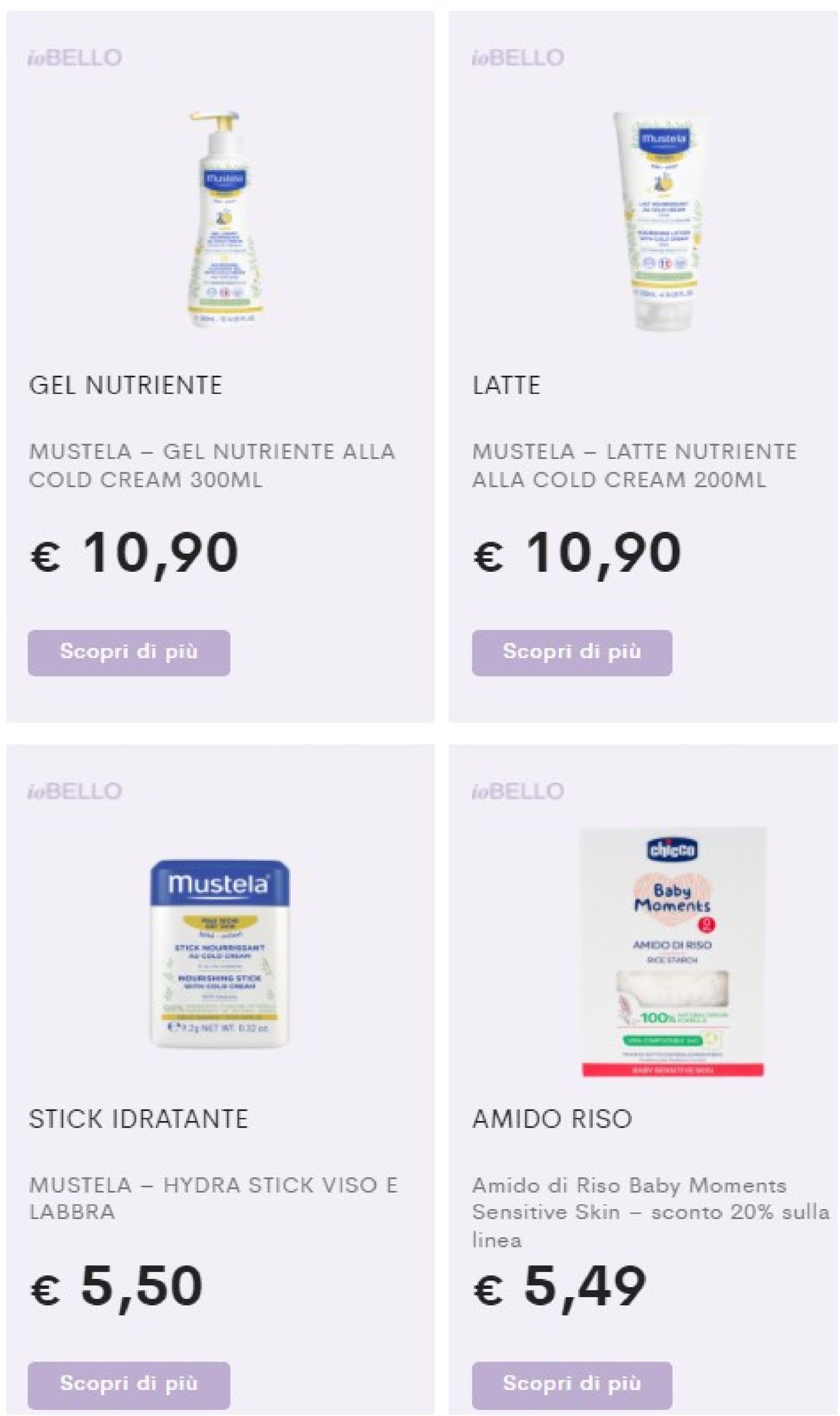Image resolution: width=840 pixels, height=1416 pixels.
Task: Tap Scopri di più for Latte Nutriente
Action: point(571,652)
